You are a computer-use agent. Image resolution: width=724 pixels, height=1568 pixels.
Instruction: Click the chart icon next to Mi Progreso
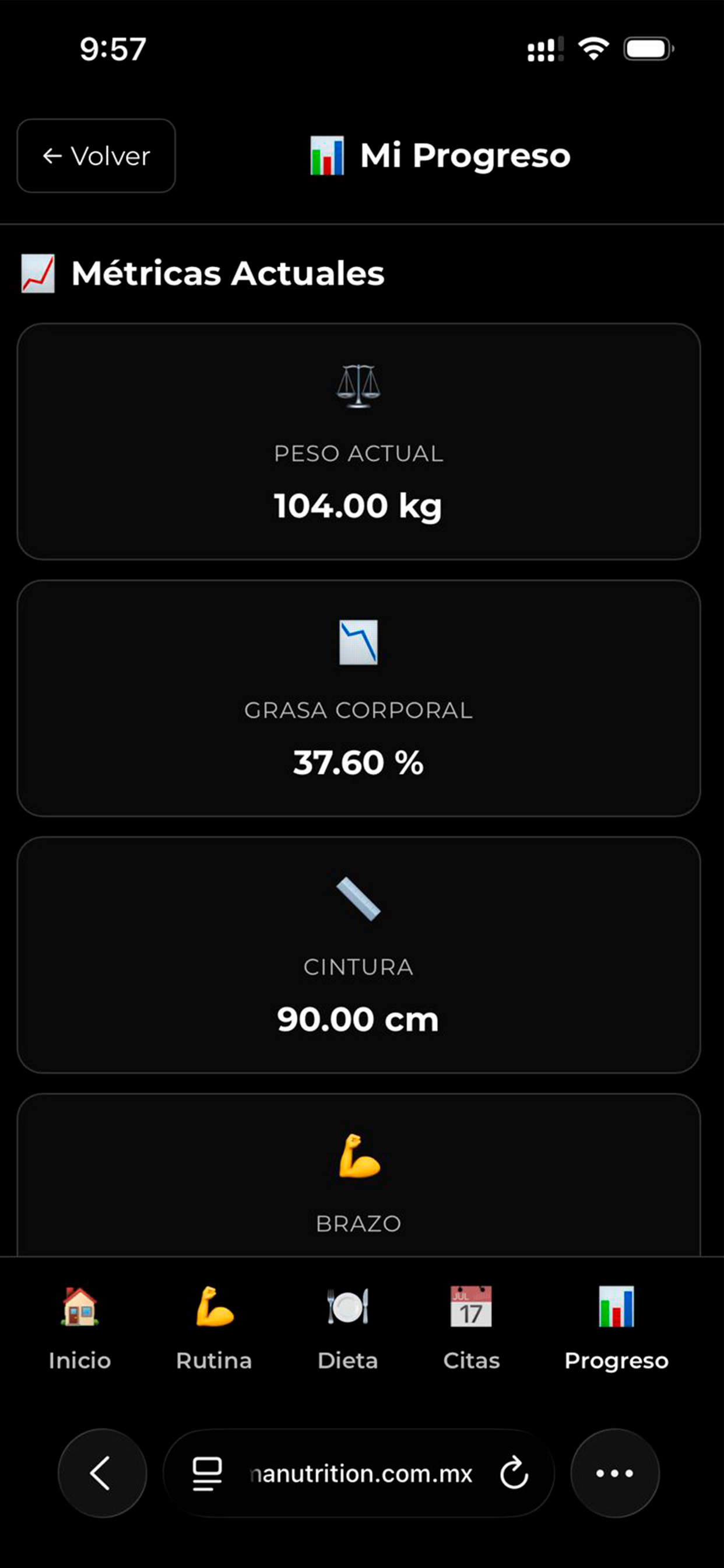(326, 155)
